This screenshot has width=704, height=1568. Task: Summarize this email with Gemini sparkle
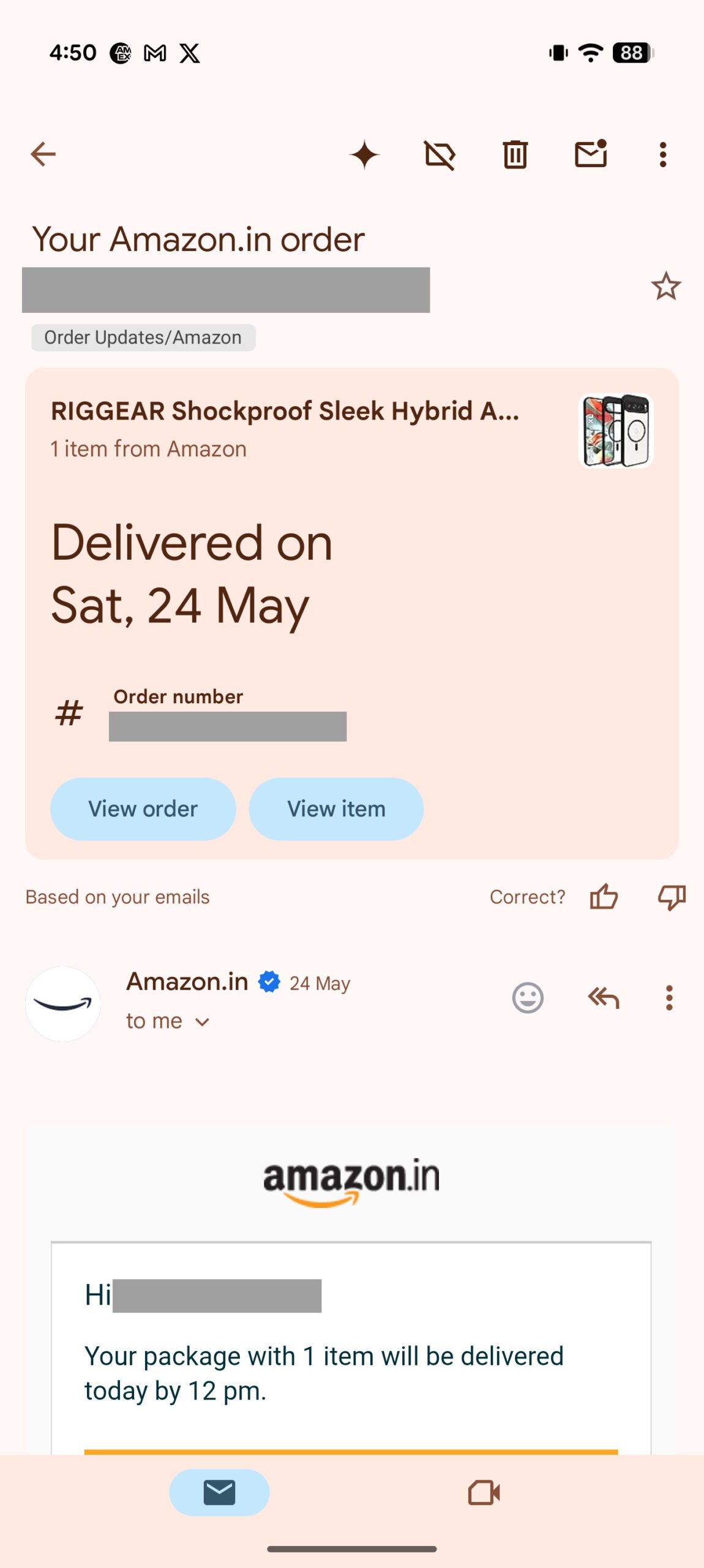(364, 154)
